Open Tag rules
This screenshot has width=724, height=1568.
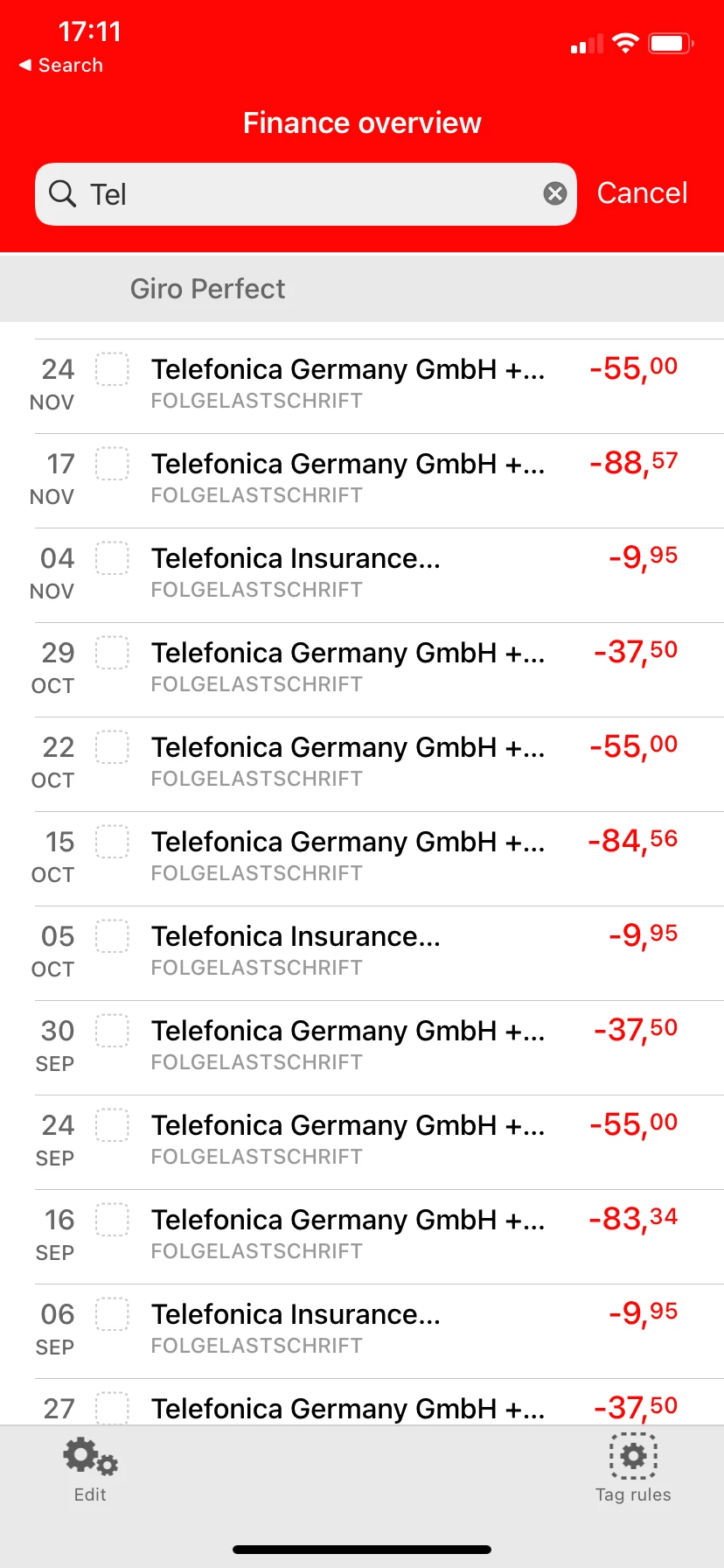[x=633, y=1469]
